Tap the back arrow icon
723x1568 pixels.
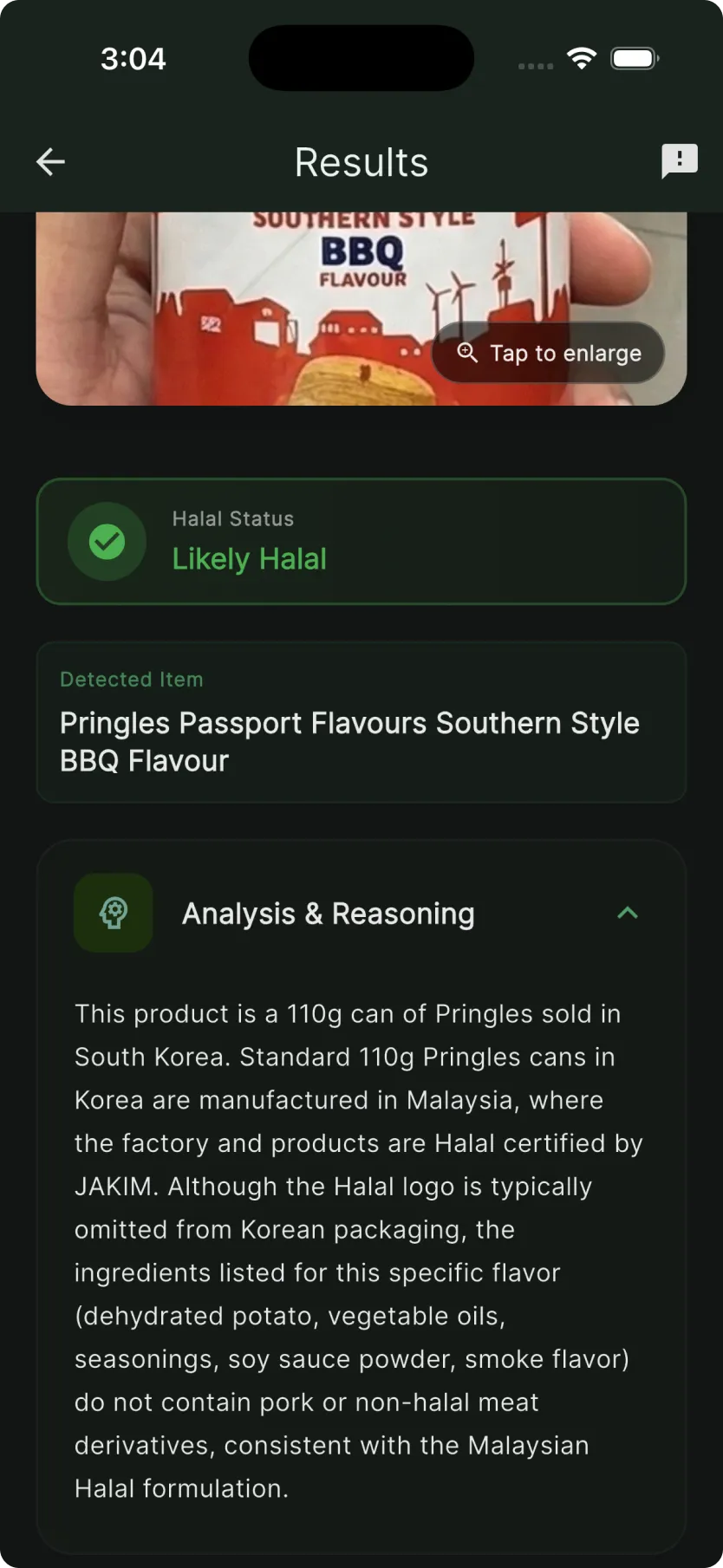[49, 161]
